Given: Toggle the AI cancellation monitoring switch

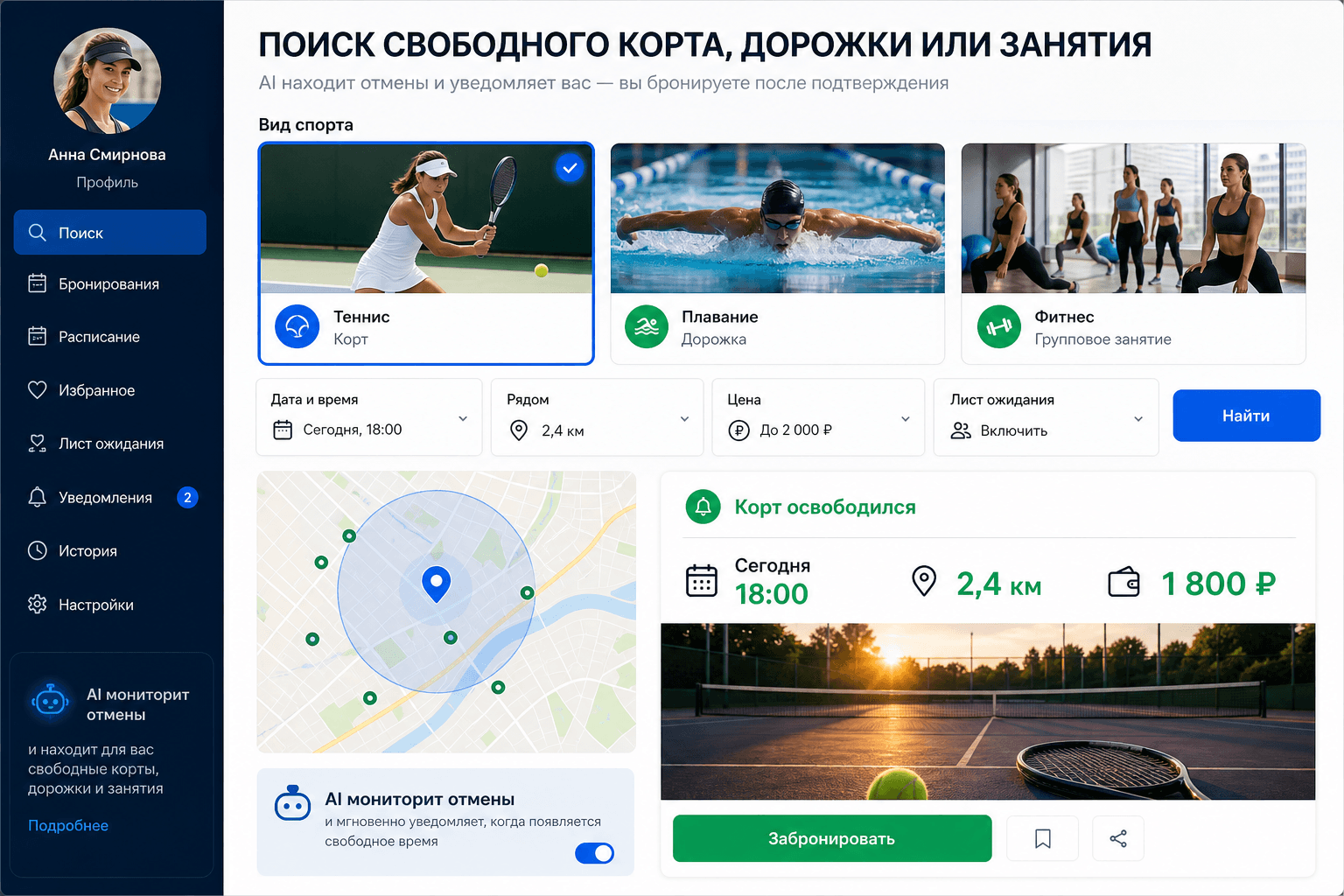Looking at the screenshot, I should pos(594,853).
